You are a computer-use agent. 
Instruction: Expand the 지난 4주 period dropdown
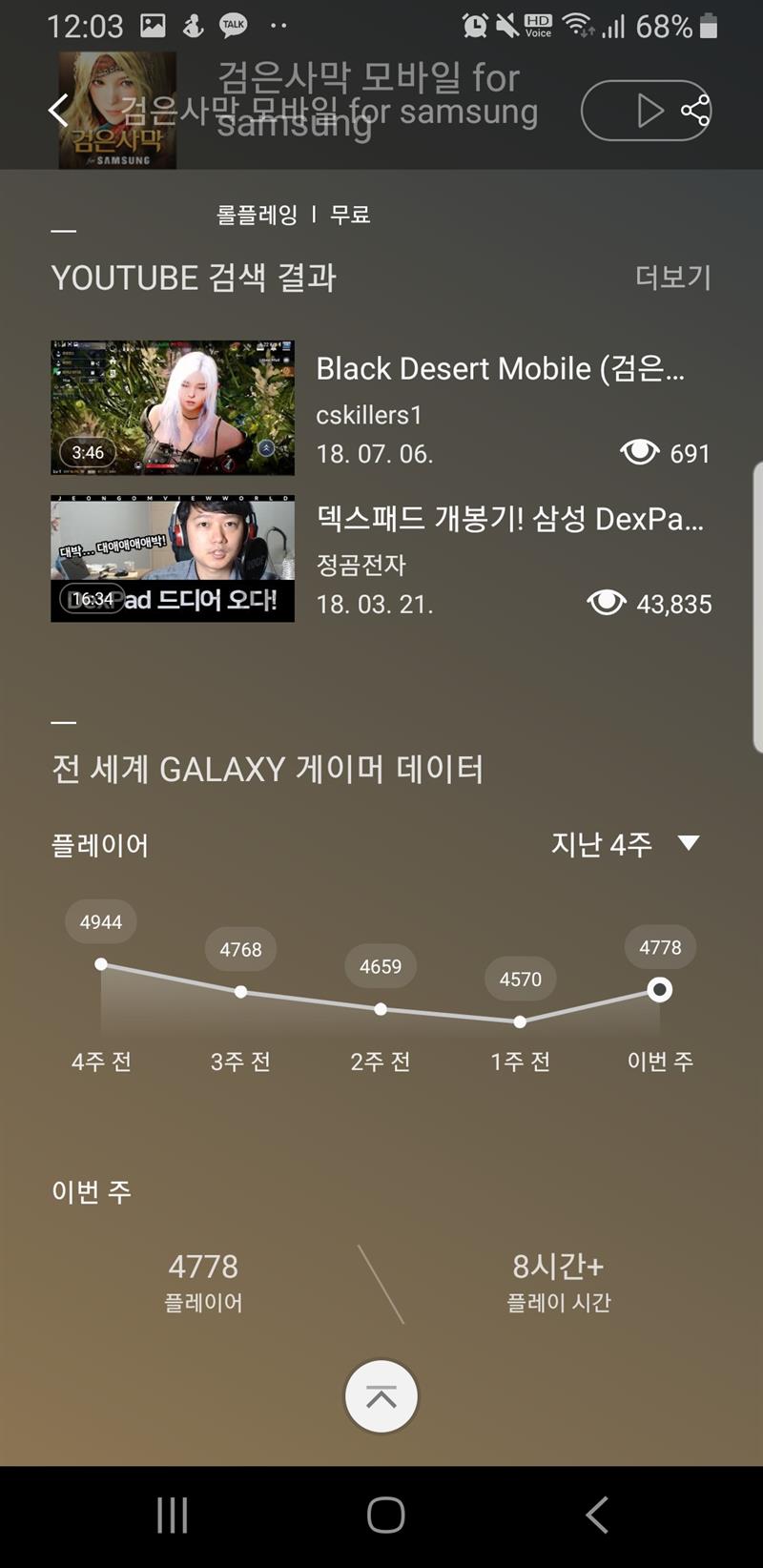625,844
